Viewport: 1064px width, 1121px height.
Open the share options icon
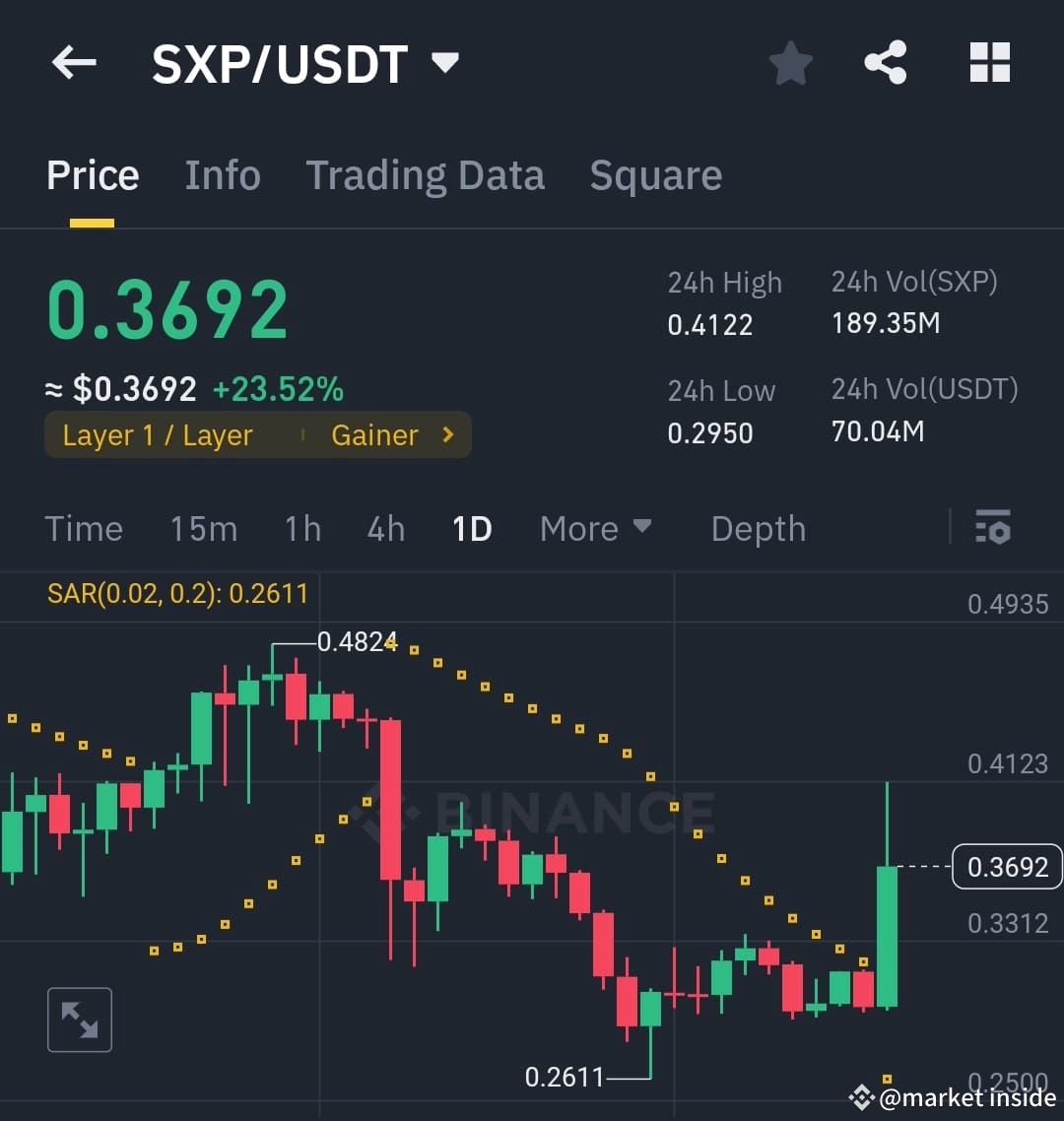[x=886, y=62]
